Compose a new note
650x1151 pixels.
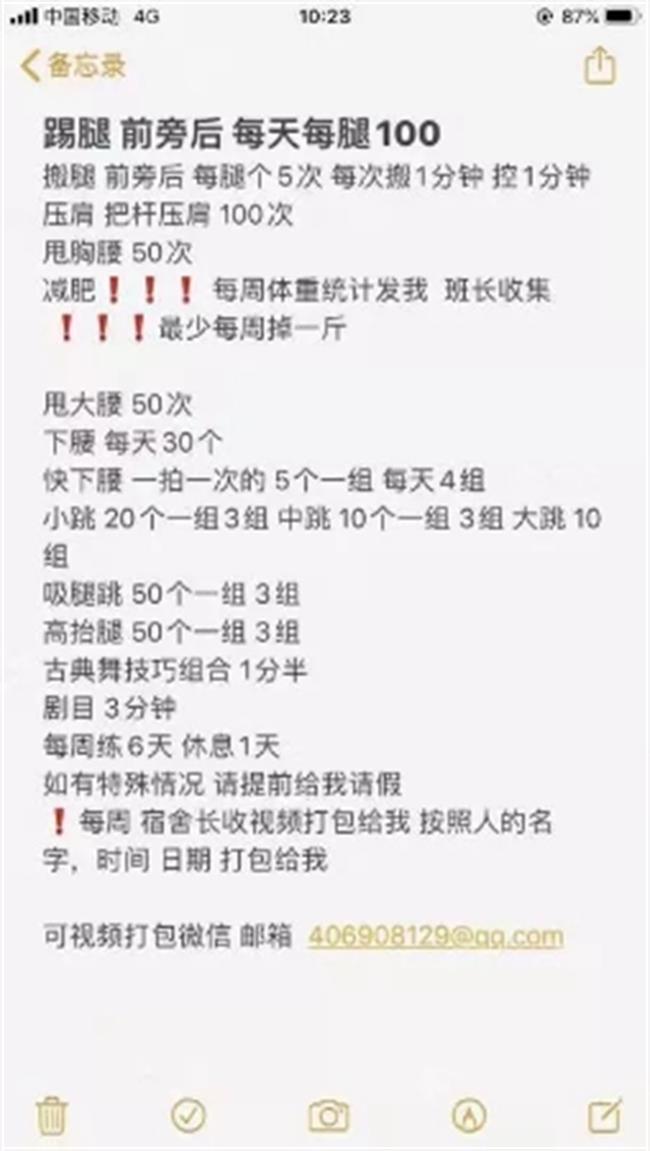(604, 1114)
